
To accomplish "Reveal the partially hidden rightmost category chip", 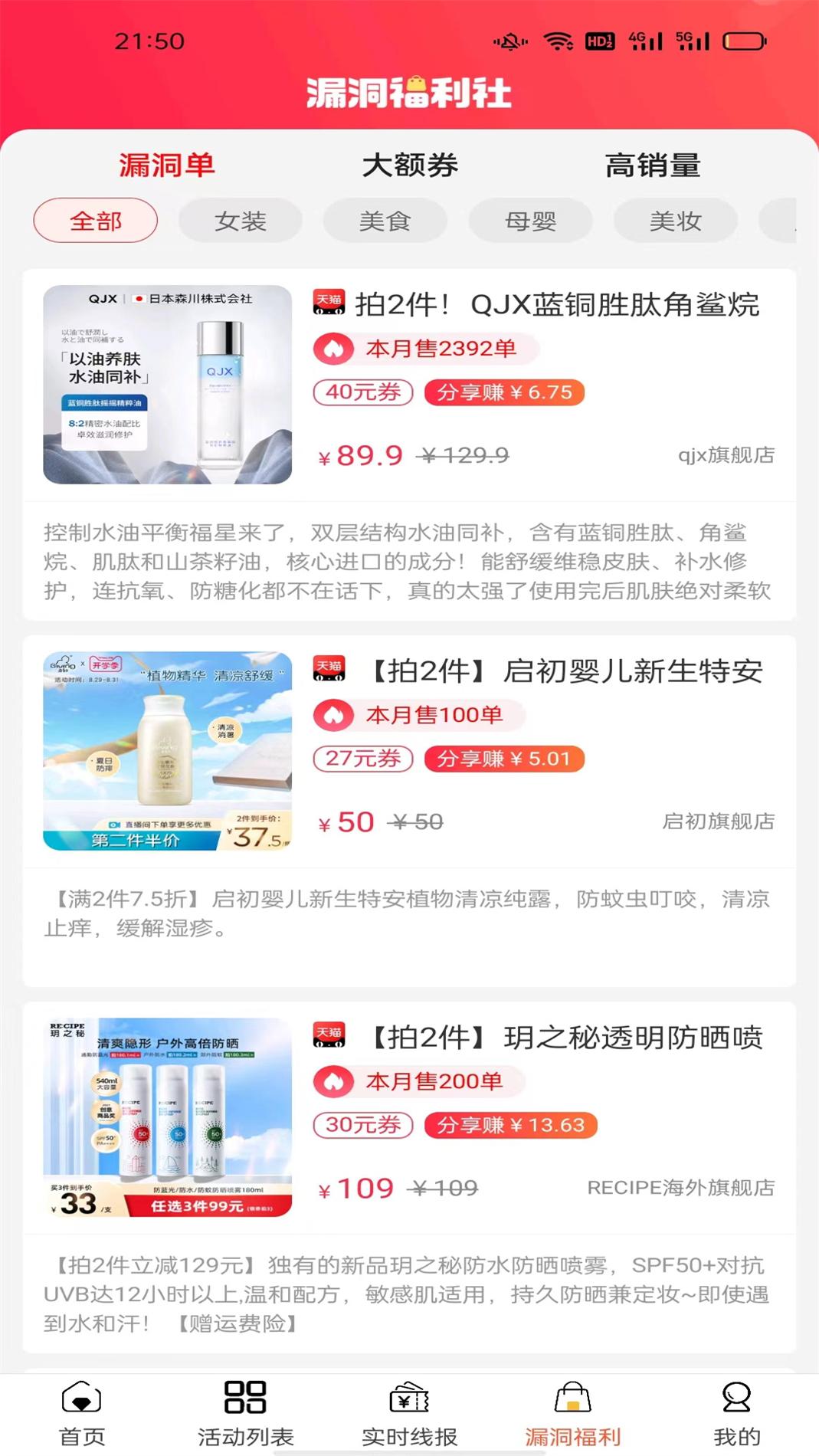I will coord(801,220).
